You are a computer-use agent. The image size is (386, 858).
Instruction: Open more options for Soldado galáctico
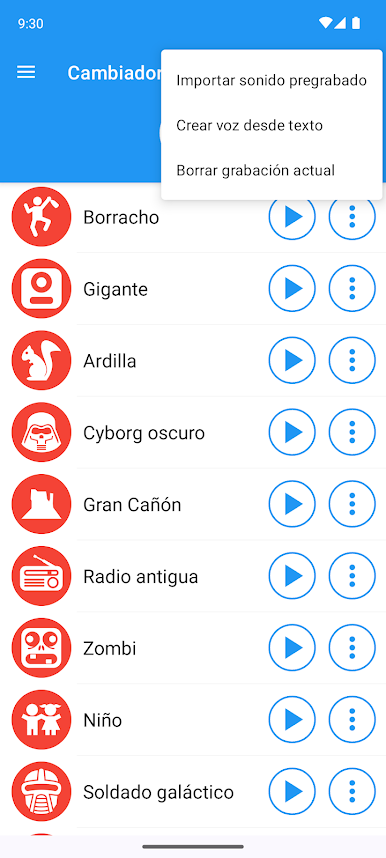pos(352,791)
